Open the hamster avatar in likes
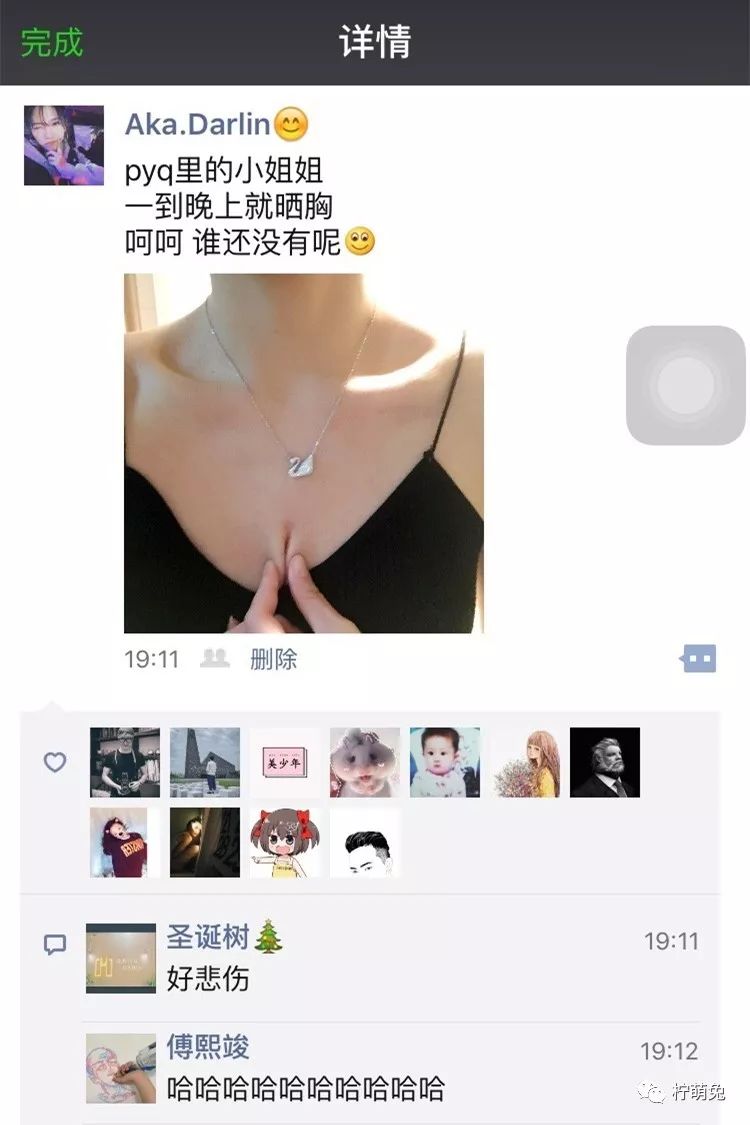The height and width of the screenshot is (1125, 750). pos(365,762)
